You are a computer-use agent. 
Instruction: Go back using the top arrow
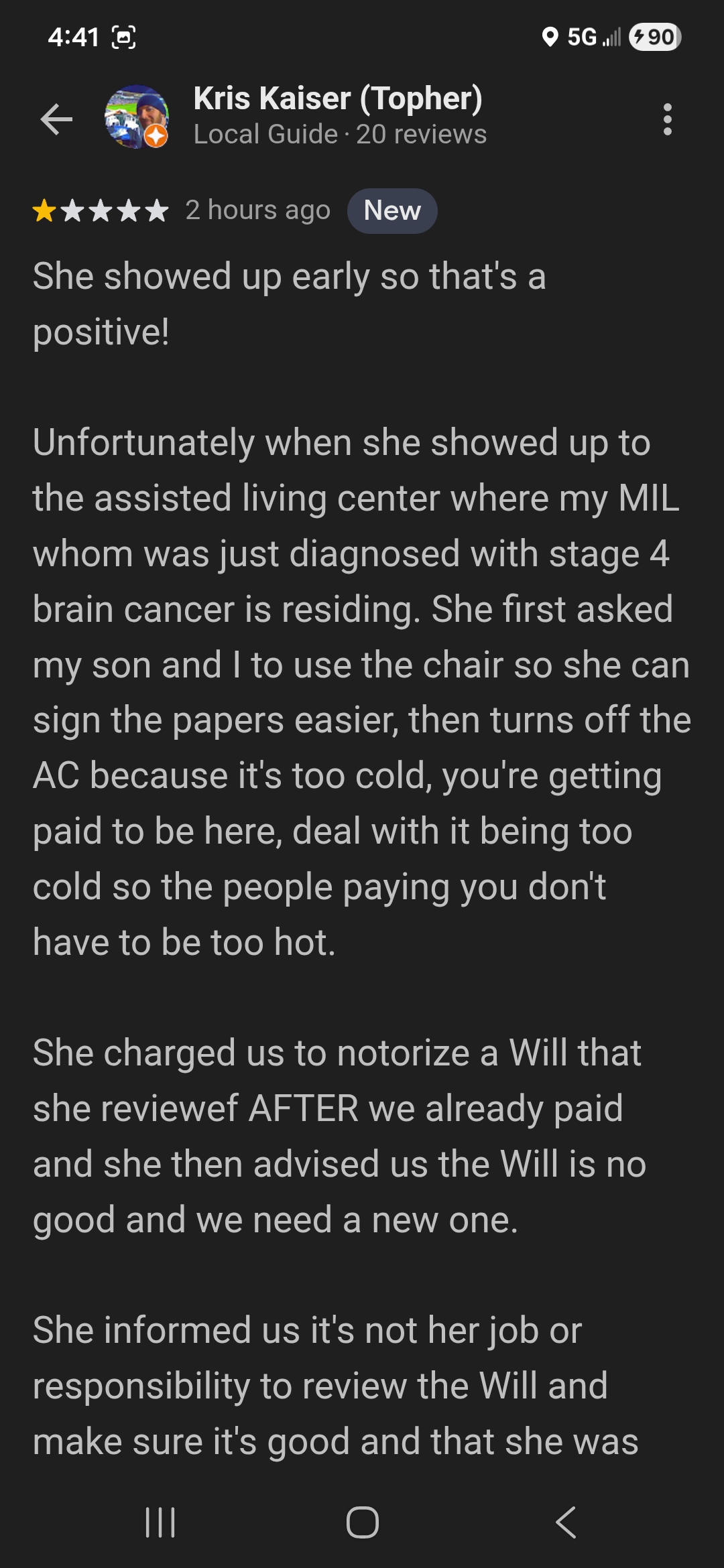[56, 119]
